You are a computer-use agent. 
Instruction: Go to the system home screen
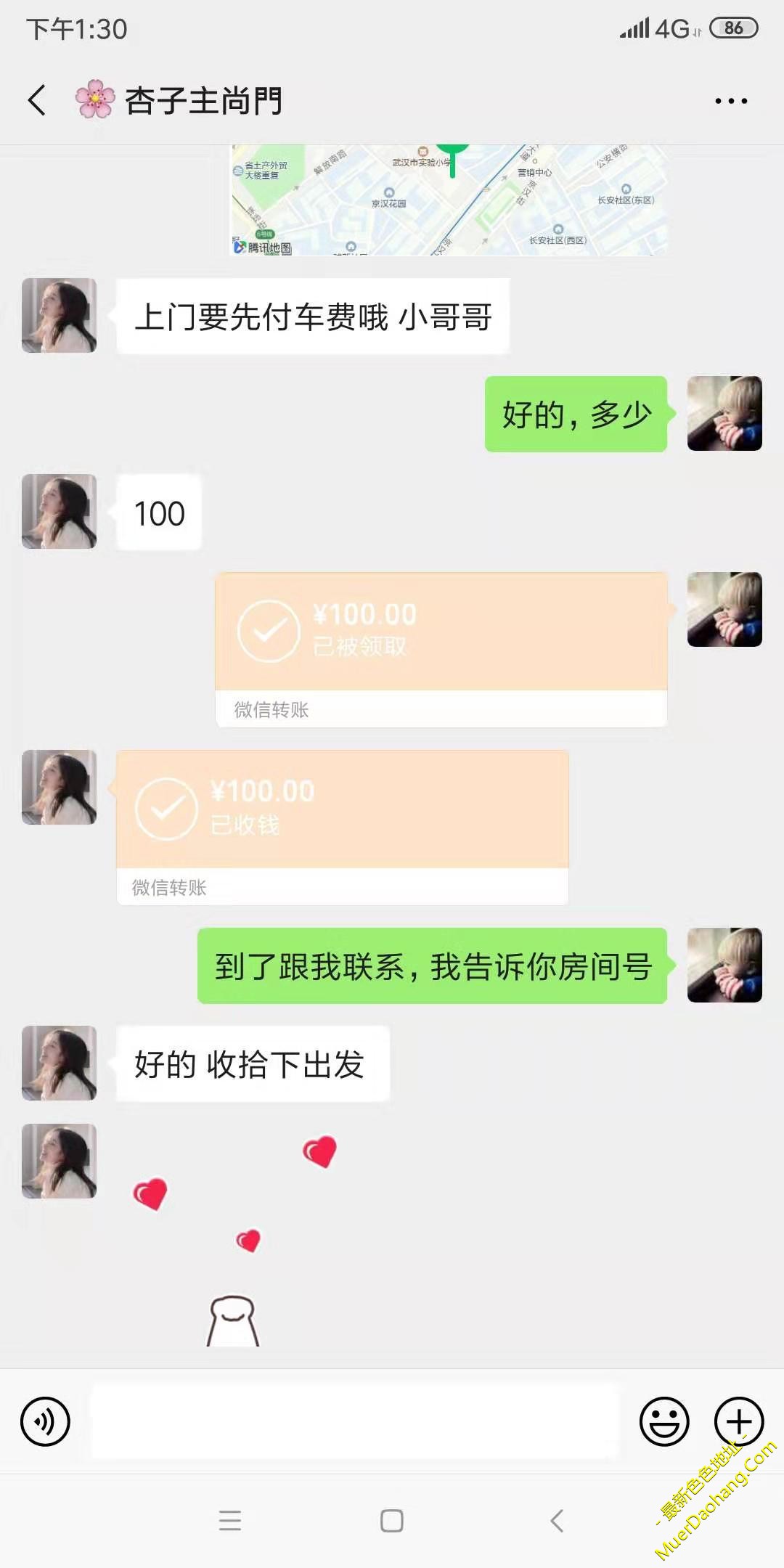392,1520
